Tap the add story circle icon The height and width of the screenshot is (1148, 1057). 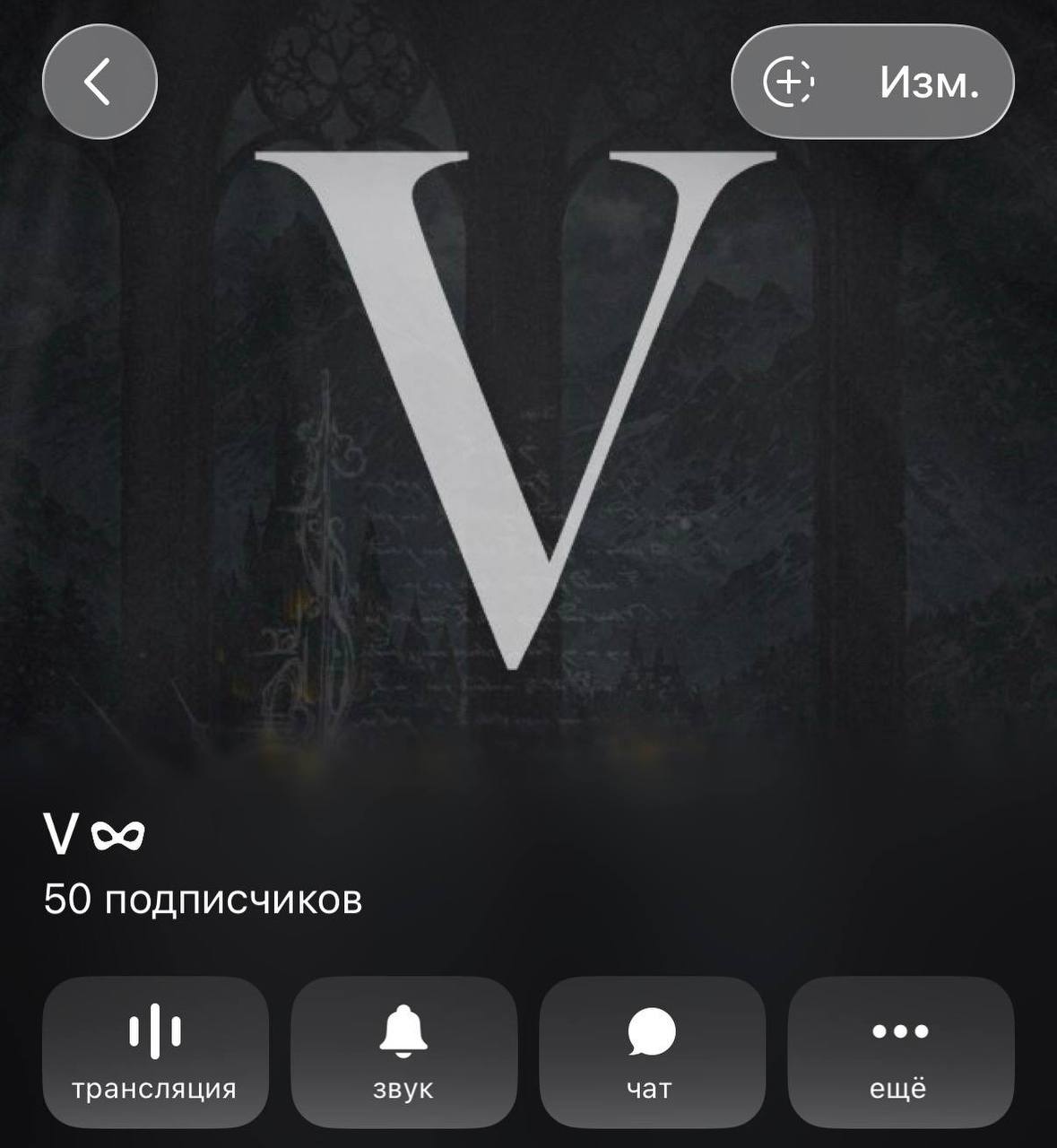click(x=788, y=83)
